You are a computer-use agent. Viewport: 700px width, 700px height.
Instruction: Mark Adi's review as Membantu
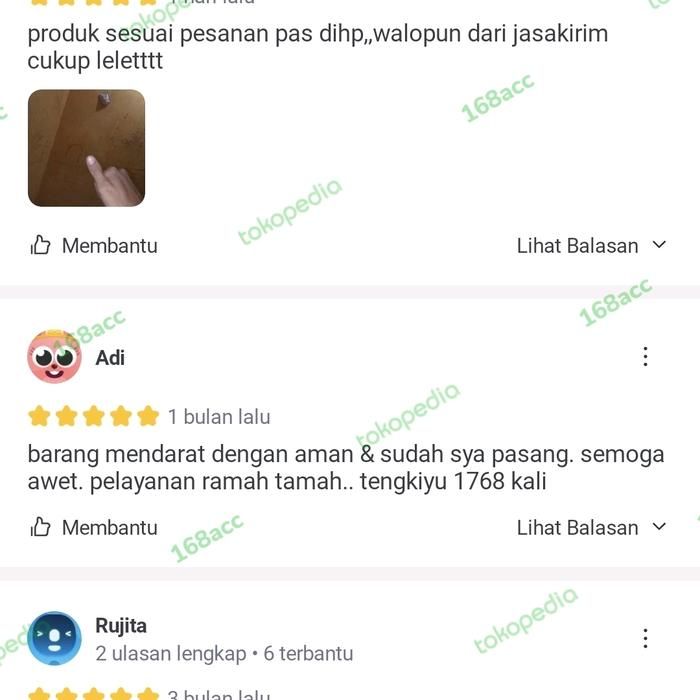[94, 527]
